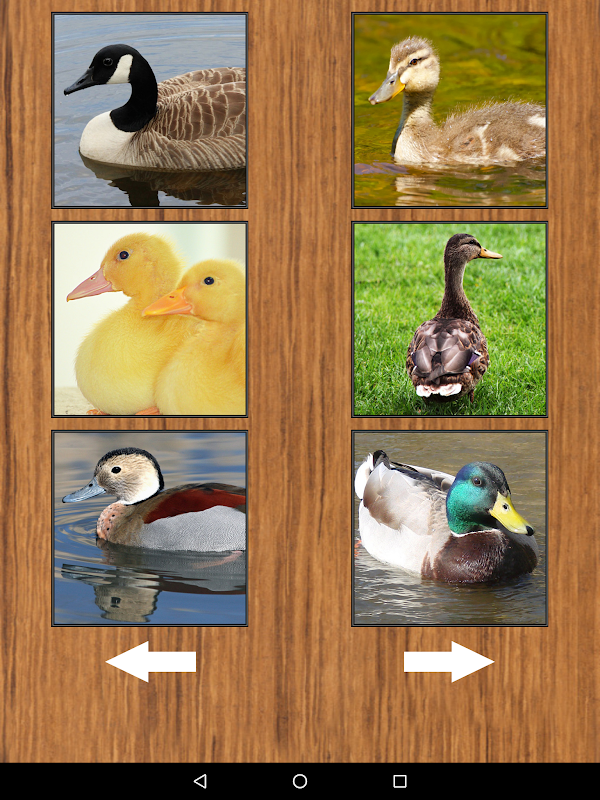600x800 pixels.
Task: Go to the next page with right arrow
Action: click(449, 661)
